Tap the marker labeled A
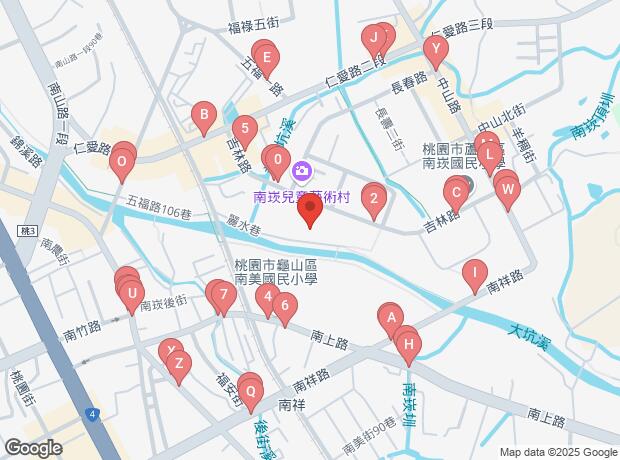The image size is (620, 460). [389, 318]
